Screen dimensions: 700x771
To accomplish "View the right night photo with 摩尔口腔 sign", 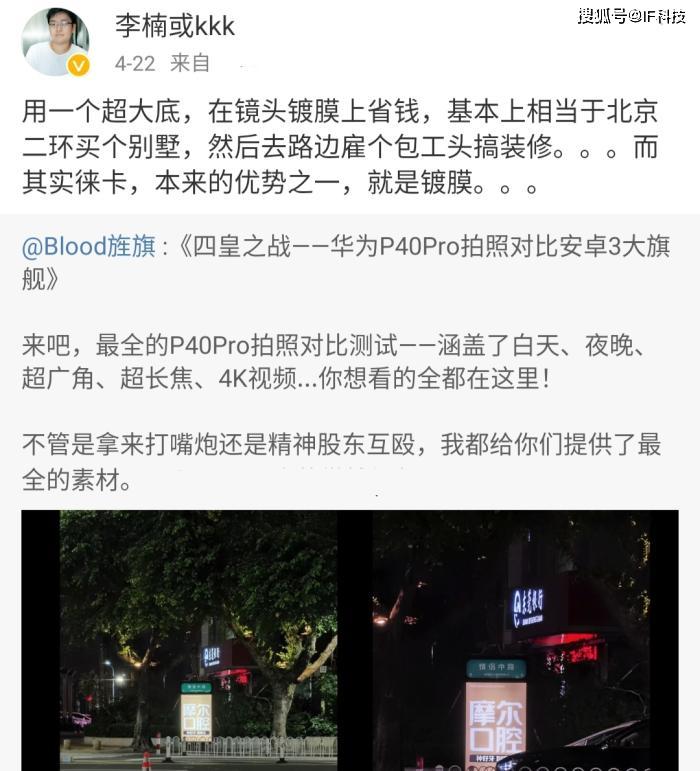I will pos(511,640).
